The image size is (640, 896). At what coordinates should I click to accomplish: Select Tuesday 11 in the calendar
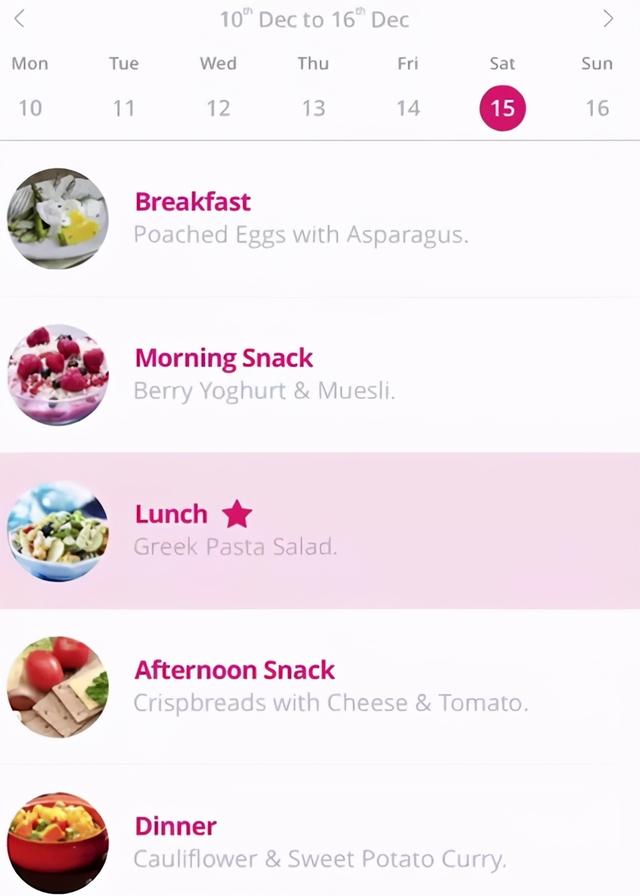[x=124, y=107]
